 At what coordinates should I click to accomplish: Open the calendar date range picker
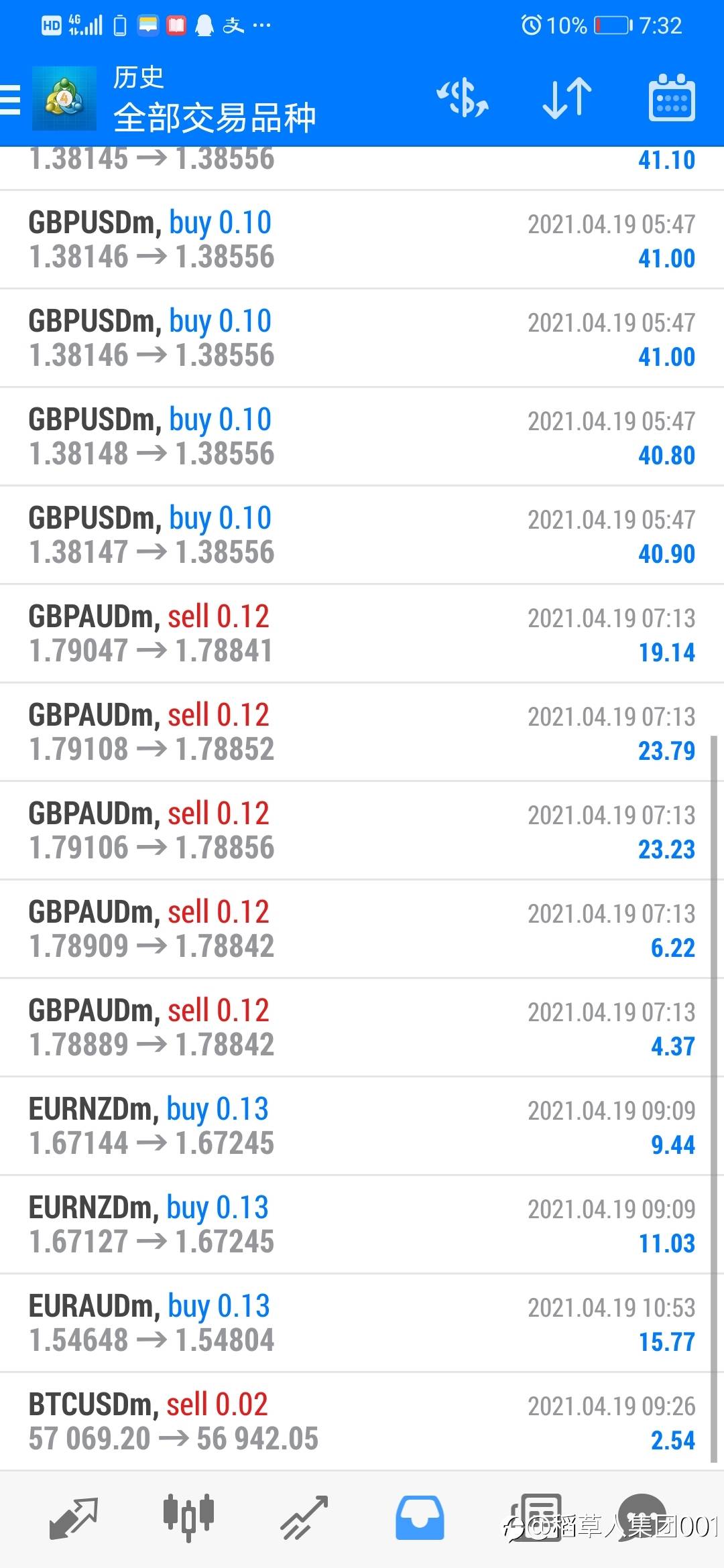671,99
